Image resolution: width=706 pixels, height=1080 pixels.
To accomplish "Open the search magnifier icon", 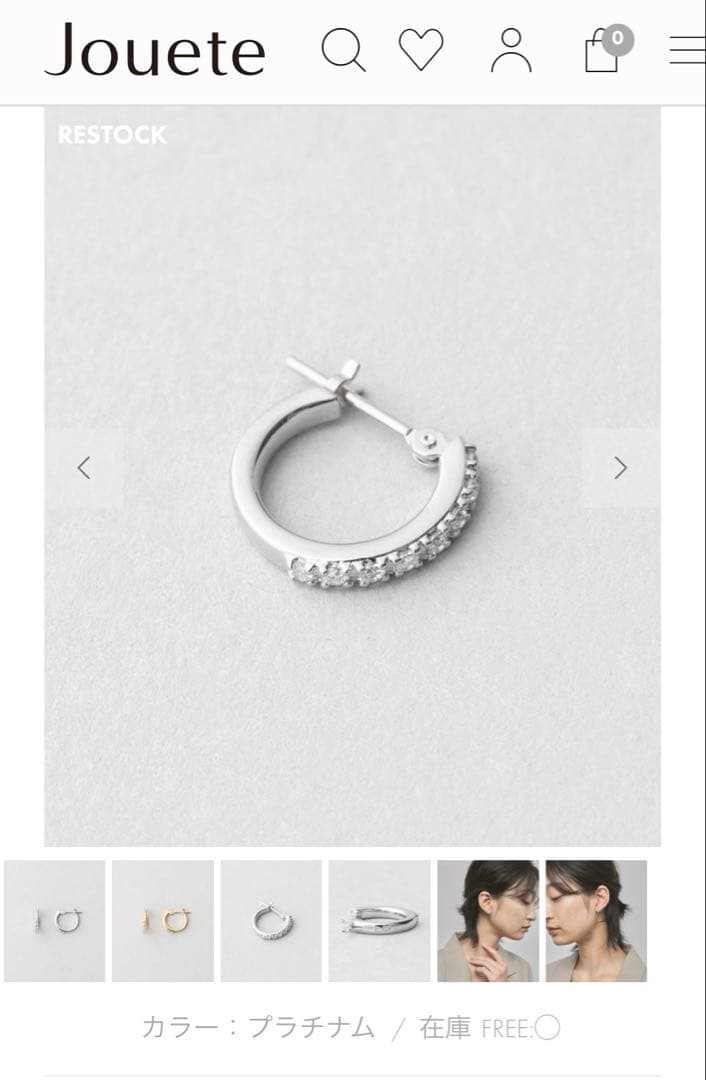I will pos(343,50).
